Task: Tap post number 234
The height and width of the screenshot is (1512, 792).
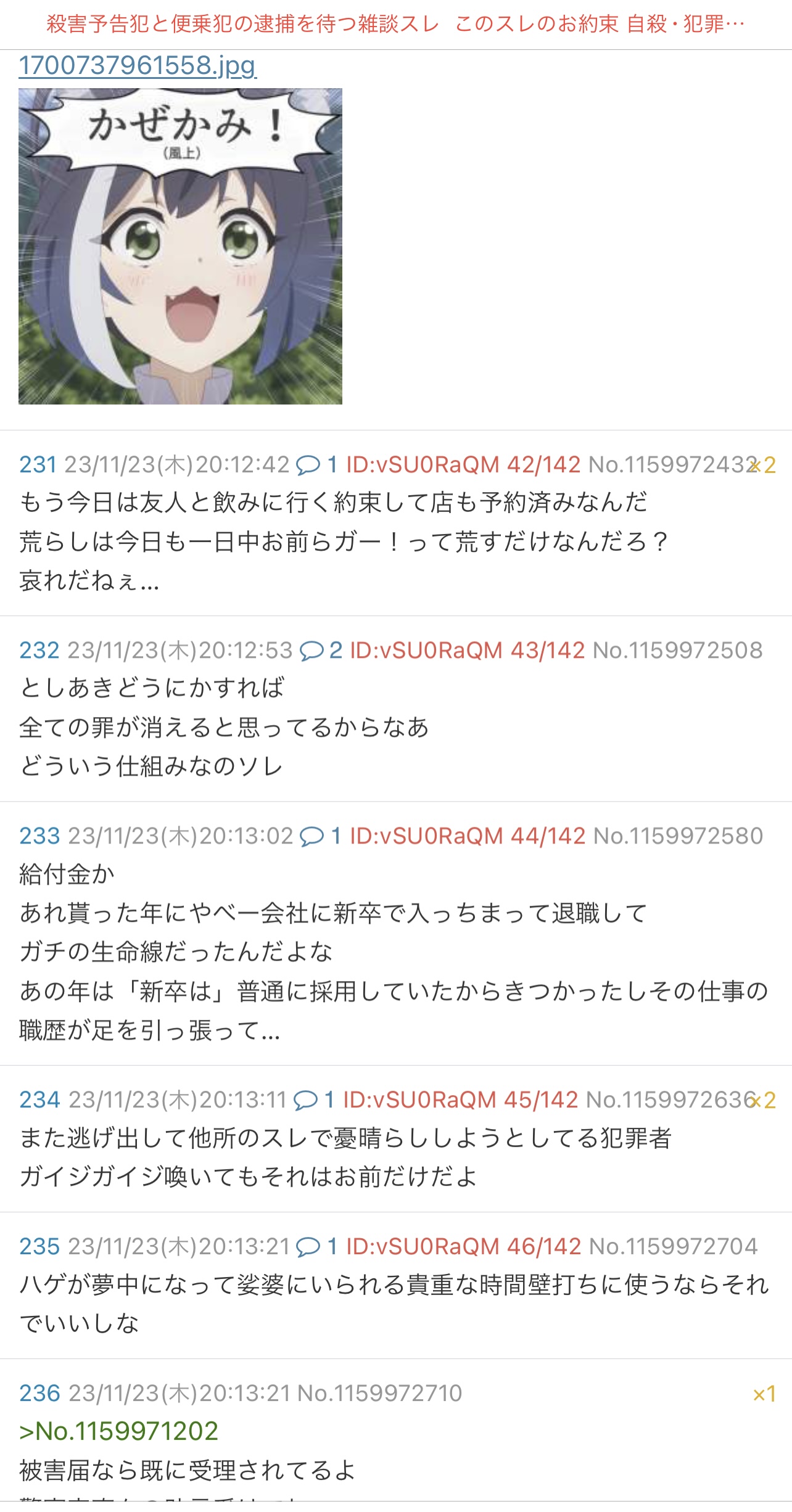Action: 39,1099
